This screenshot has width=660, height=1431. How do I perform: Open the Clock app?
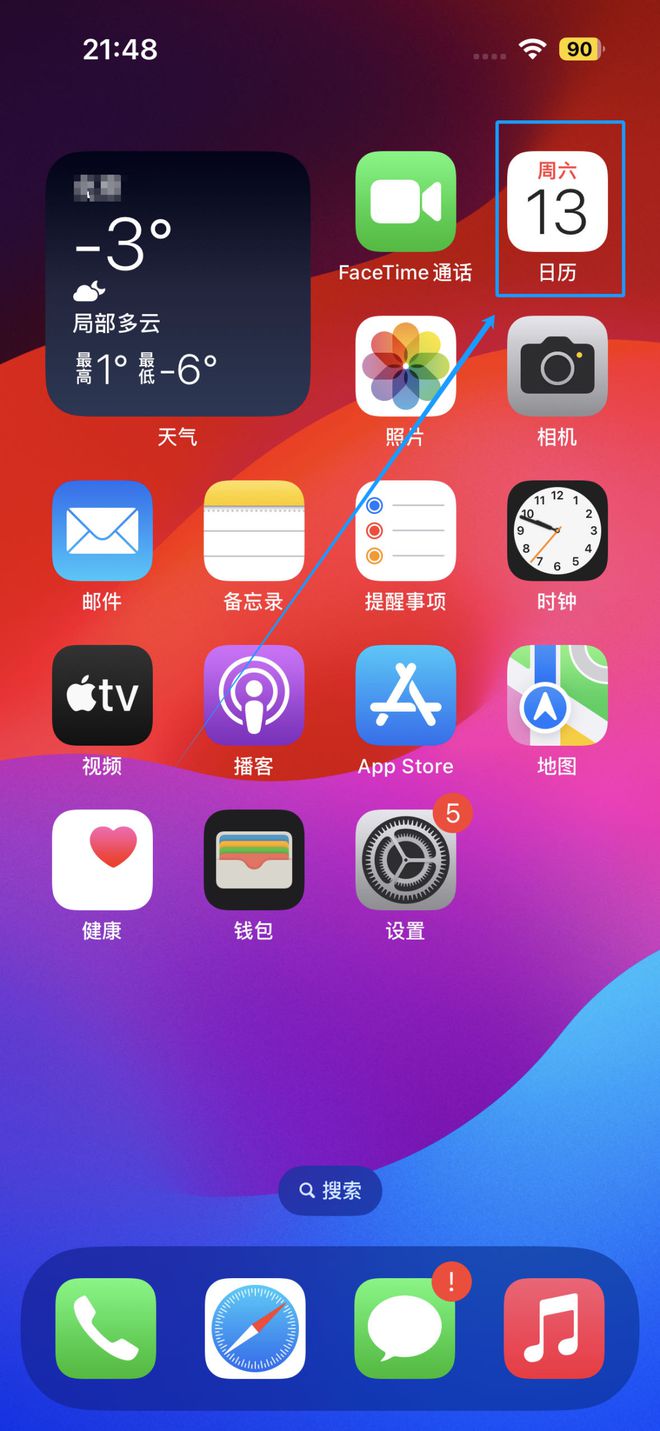pyautogui.click(x=557, y=530)
